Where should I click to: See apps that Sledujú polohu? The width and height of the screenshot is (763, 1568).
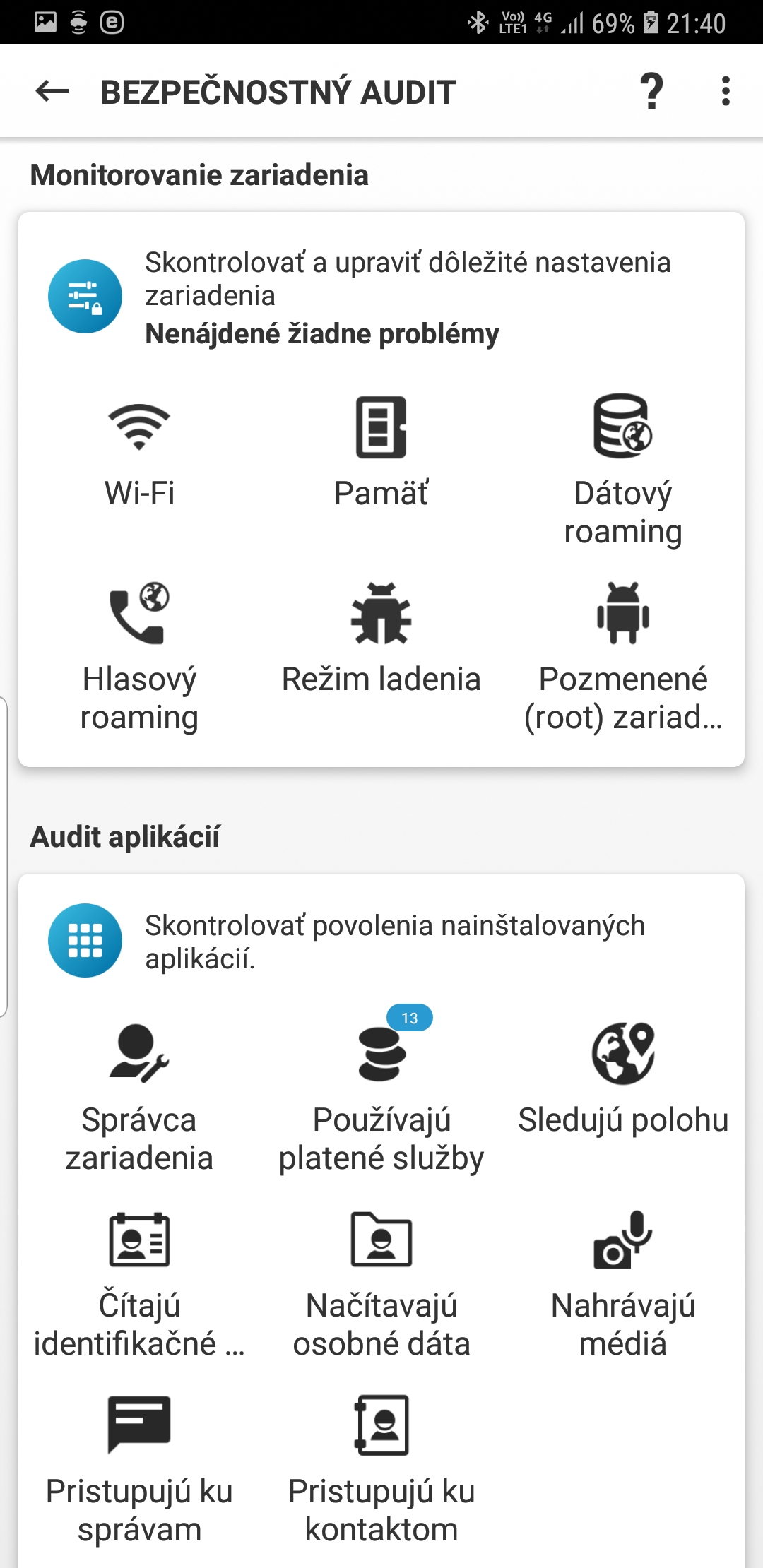[x=622, y=1077]
